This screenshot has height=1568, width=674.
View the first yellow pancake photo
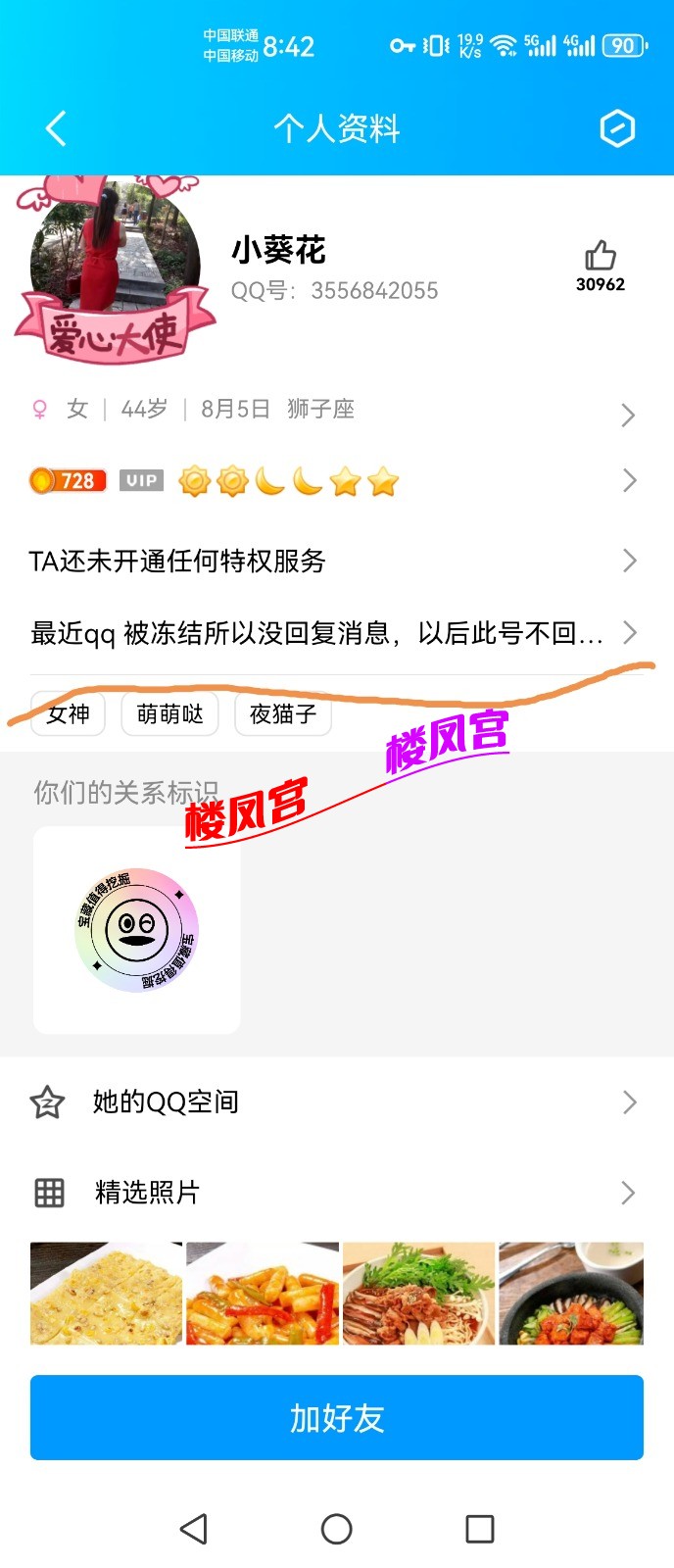[106, 1294]
